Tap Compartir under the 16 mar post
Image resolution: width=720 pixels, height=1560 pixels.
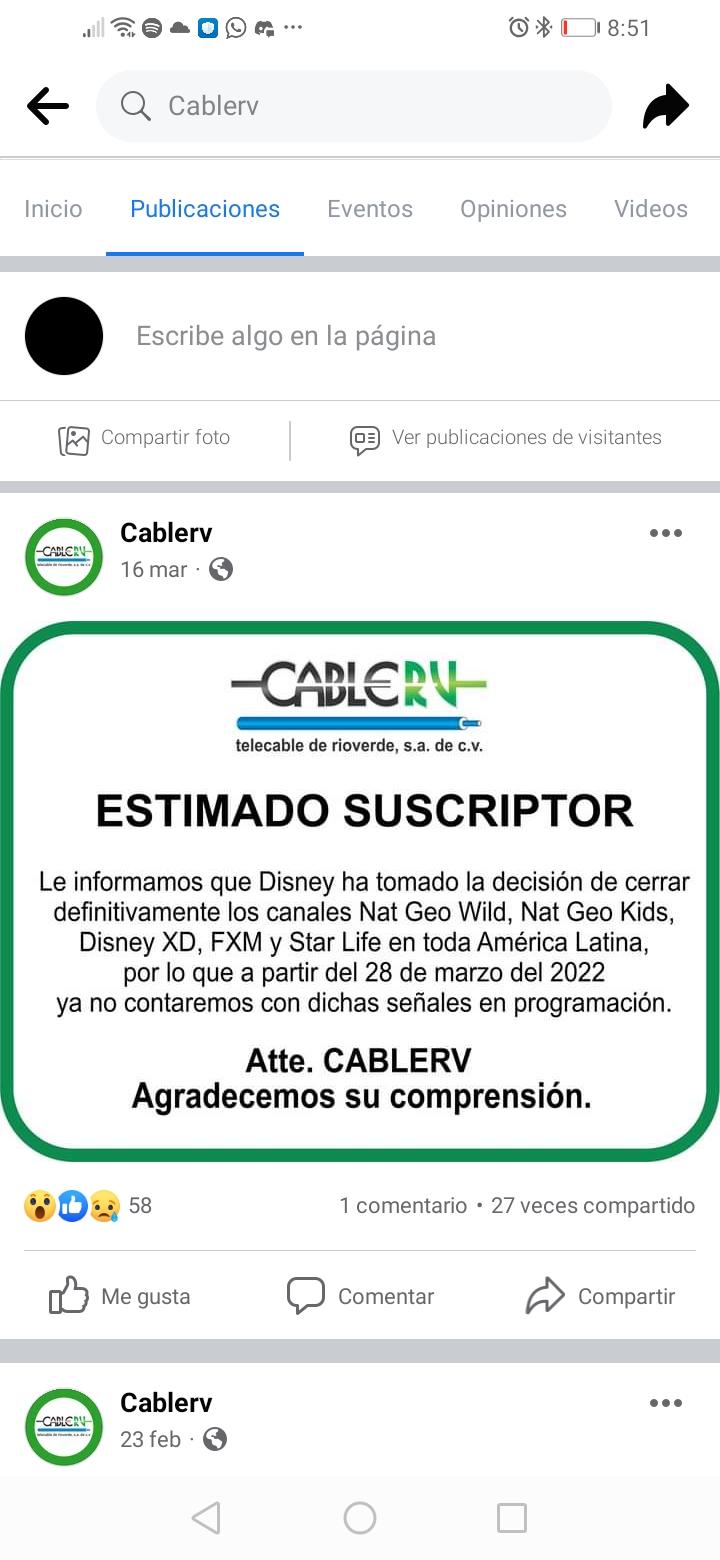point(601,1296)
